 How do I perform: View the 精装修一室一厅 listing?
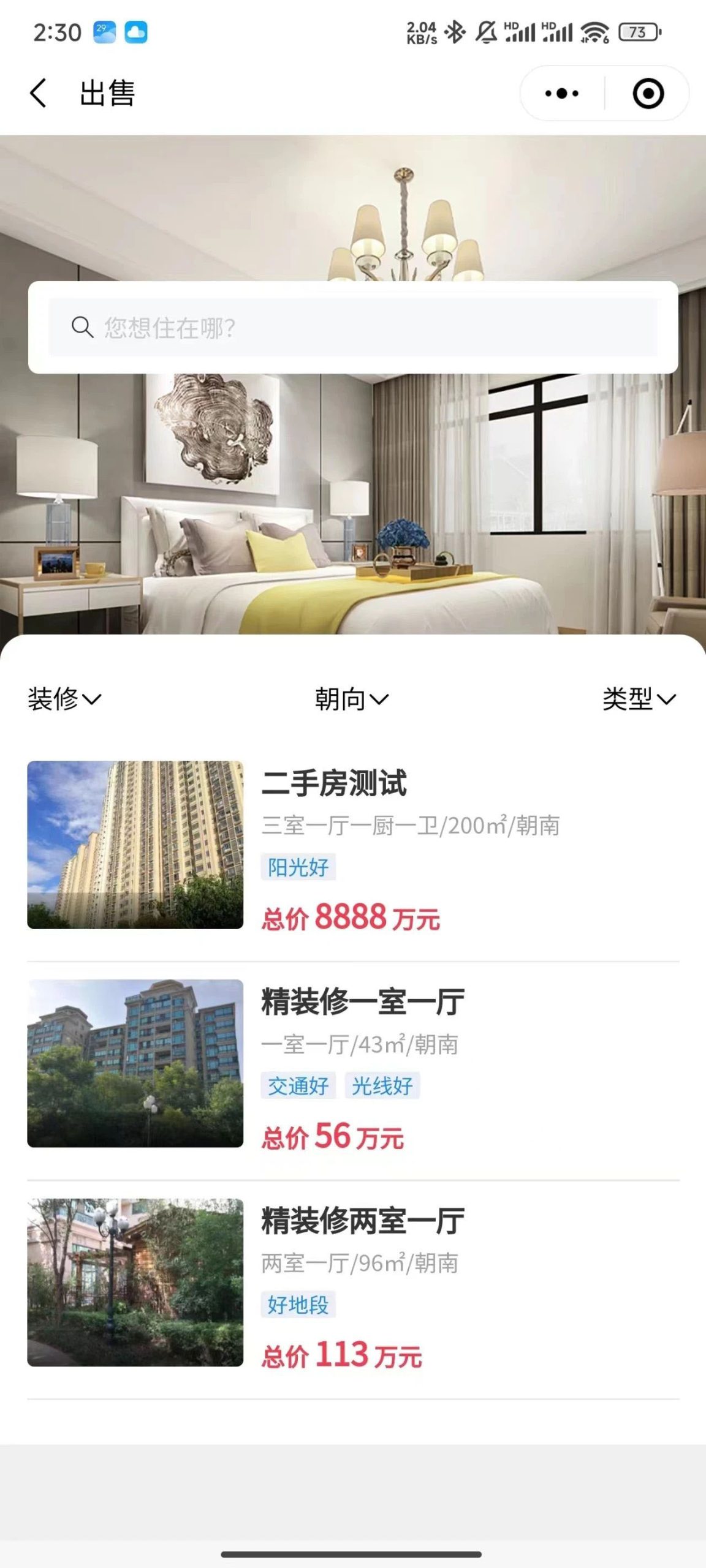tap(353, 1064)
